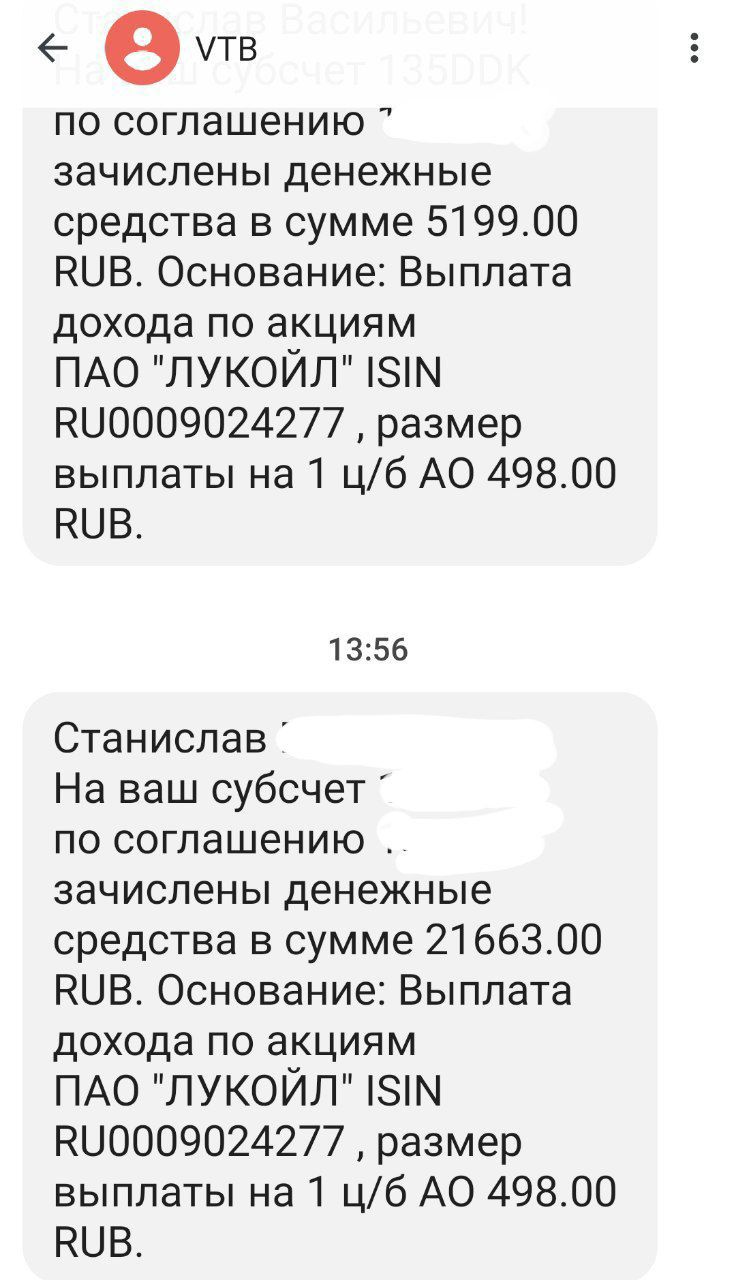Open the three-dot overflow menu
This screenshot has width=736, height=1280.
(694, 48)
